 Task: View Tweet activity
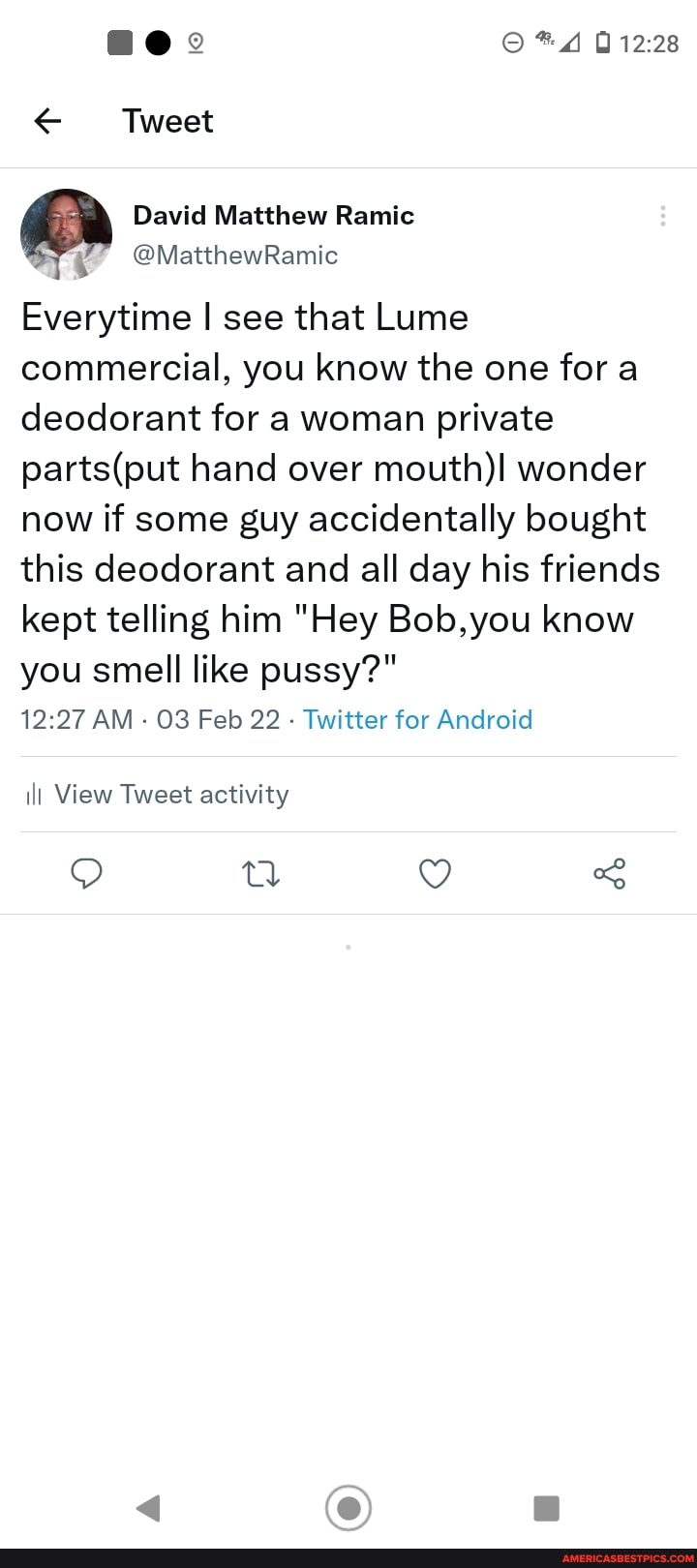click(170, 795)
